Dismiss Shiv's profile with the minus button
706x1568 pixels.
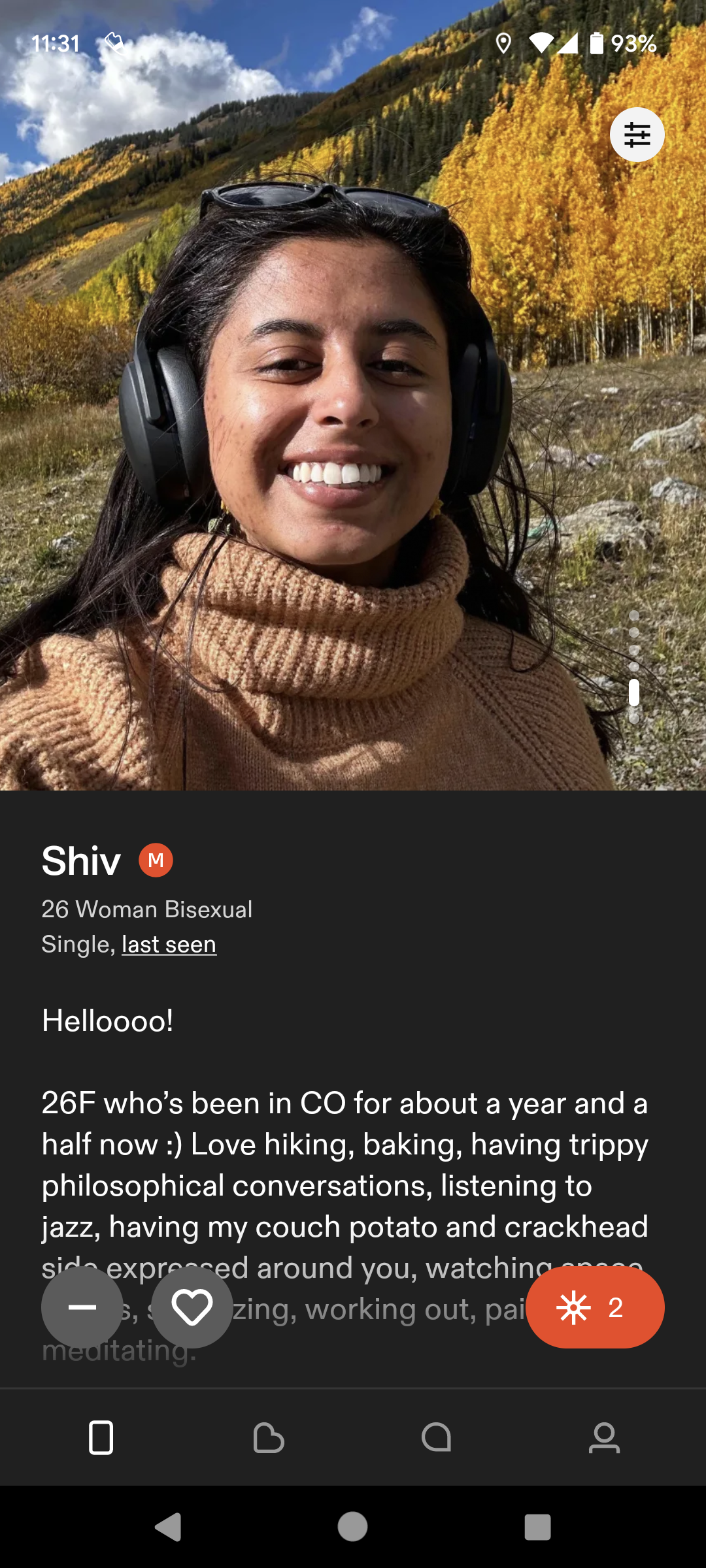tap(82, 1307)
